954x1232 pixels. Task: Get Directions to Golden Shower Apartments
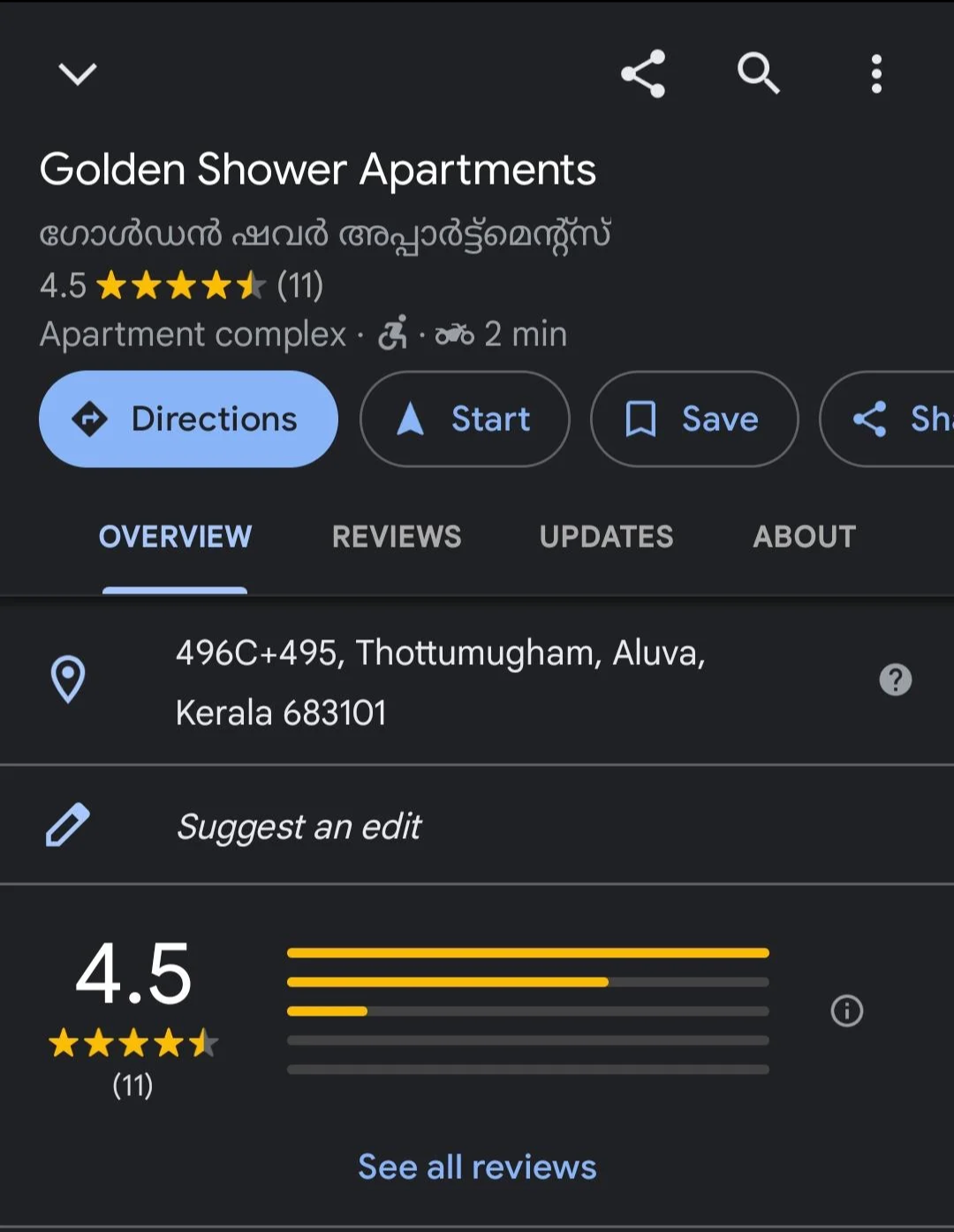pyautogui.click(x=188, y=419)
